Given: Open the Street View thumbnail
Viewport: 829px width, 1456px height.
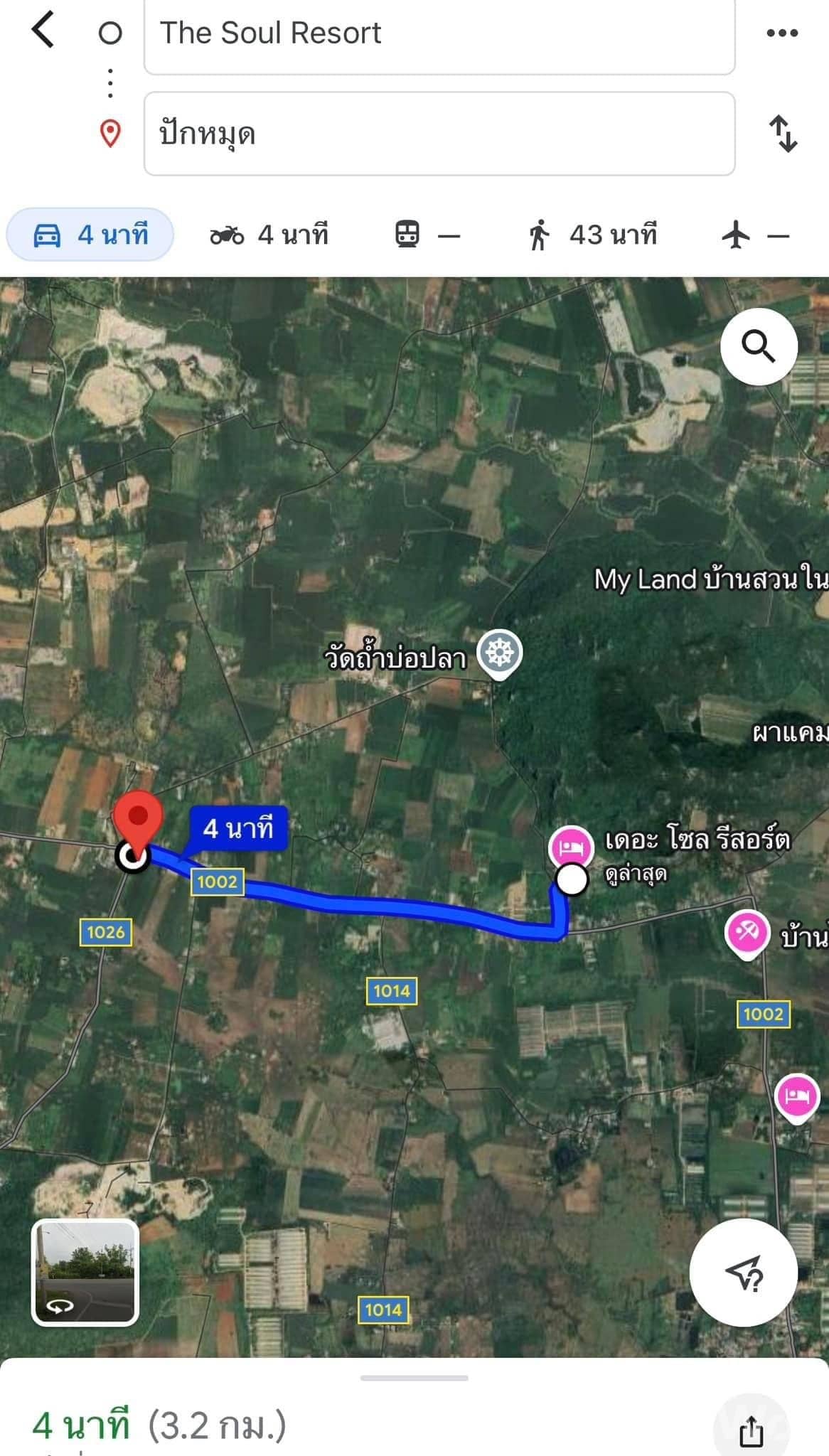Looking at the screenshot, I should click(85, 1273).
